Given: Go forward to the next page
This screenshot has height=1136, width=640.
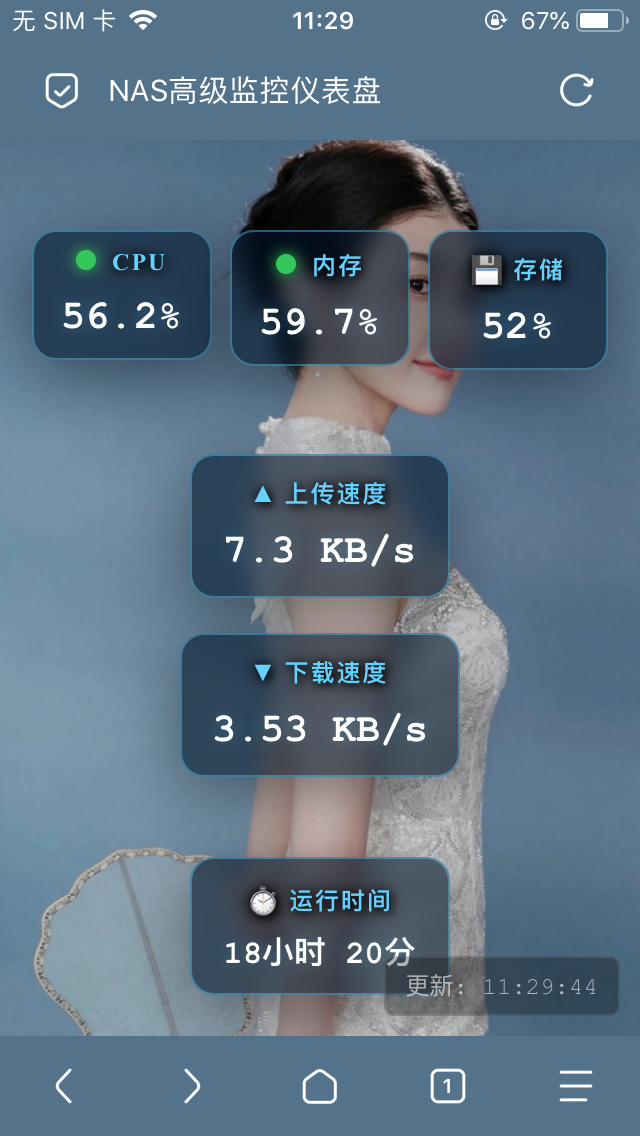Looking at the screenshot, I should click(x=192, y=1085).
